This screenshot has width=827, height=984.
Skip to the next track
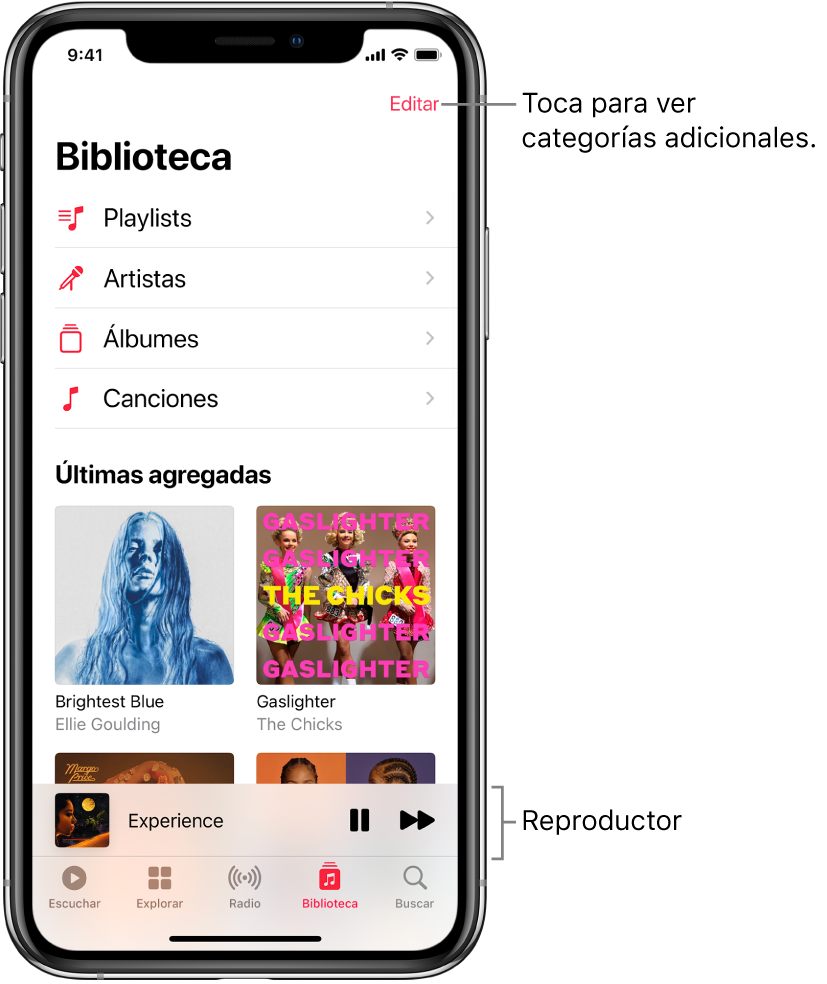point(417,820)
